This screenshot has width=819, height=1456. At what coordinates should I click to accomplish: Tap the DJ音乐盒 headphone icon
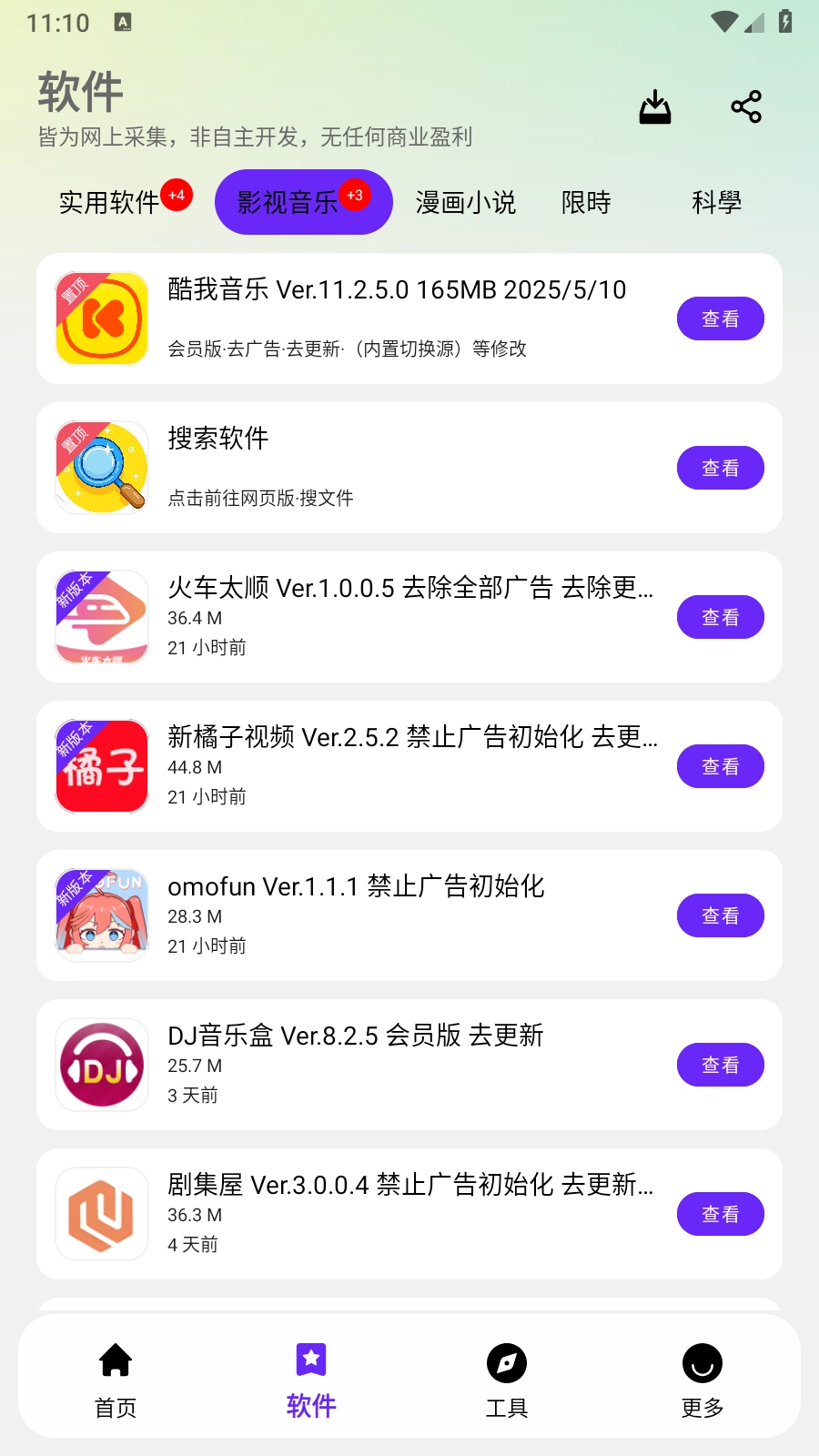point(101,1065)
